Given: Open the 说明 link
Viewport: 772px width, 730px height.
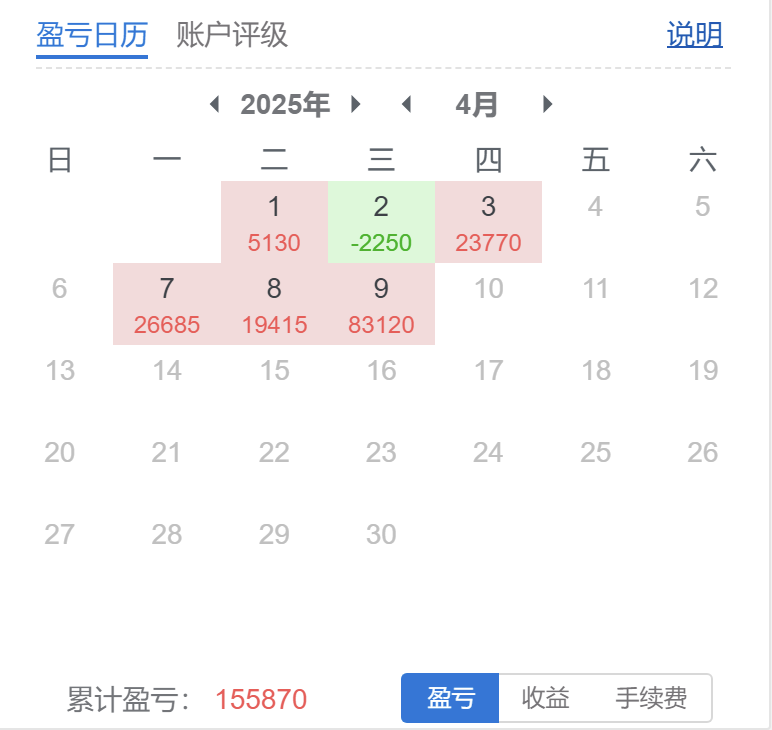Looking at the screenshot, I should point(694,35).
